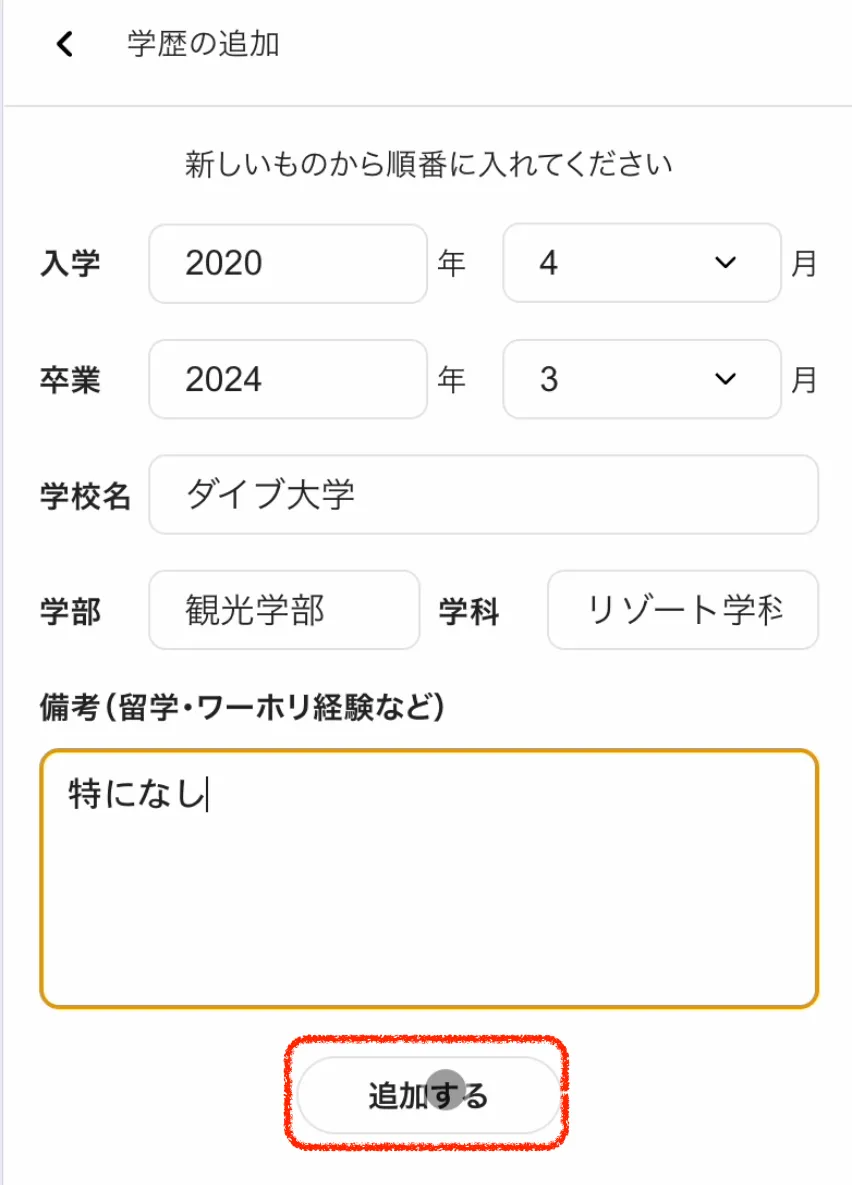This screenshot has width=852, height=1185.
Task: Select the enrollment year field containing 2020
Action: [x=287, y=263]
